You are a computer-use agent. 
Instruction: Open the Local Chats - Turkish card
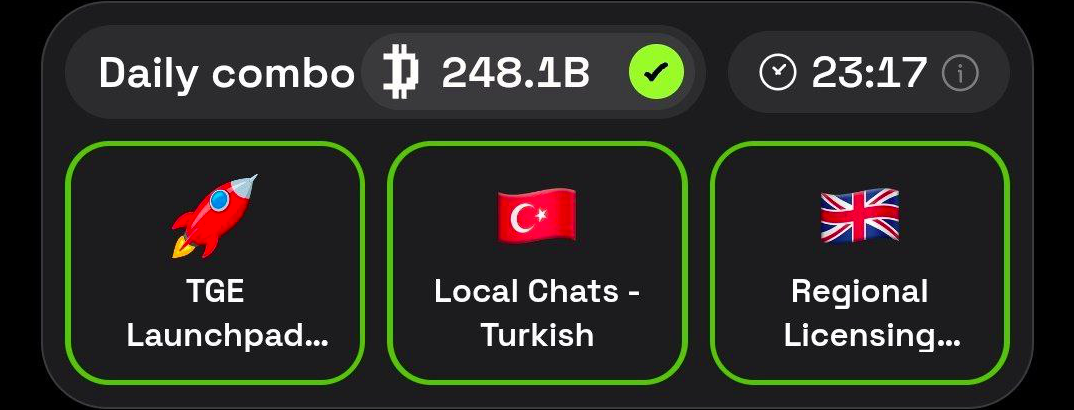[x=537, y=262]
